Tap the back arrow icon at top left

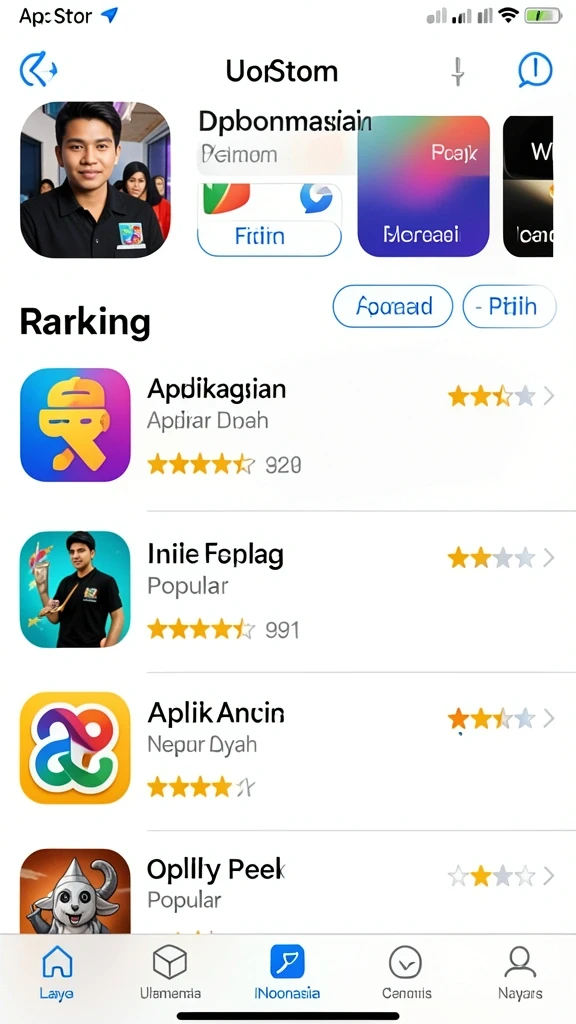click(x=39, y=70)
